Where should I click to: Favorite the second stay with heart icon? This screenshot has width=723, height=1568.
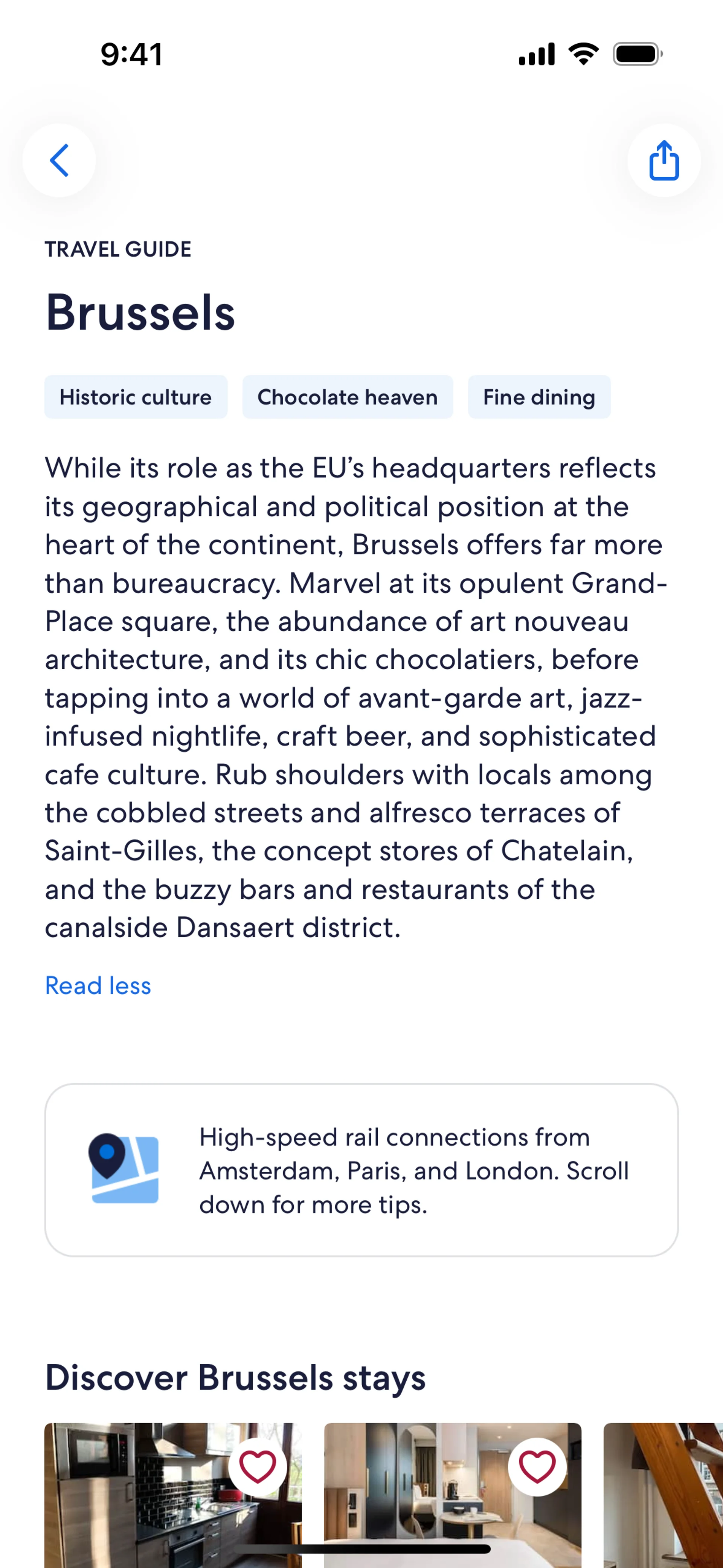tap(537, 1466)
